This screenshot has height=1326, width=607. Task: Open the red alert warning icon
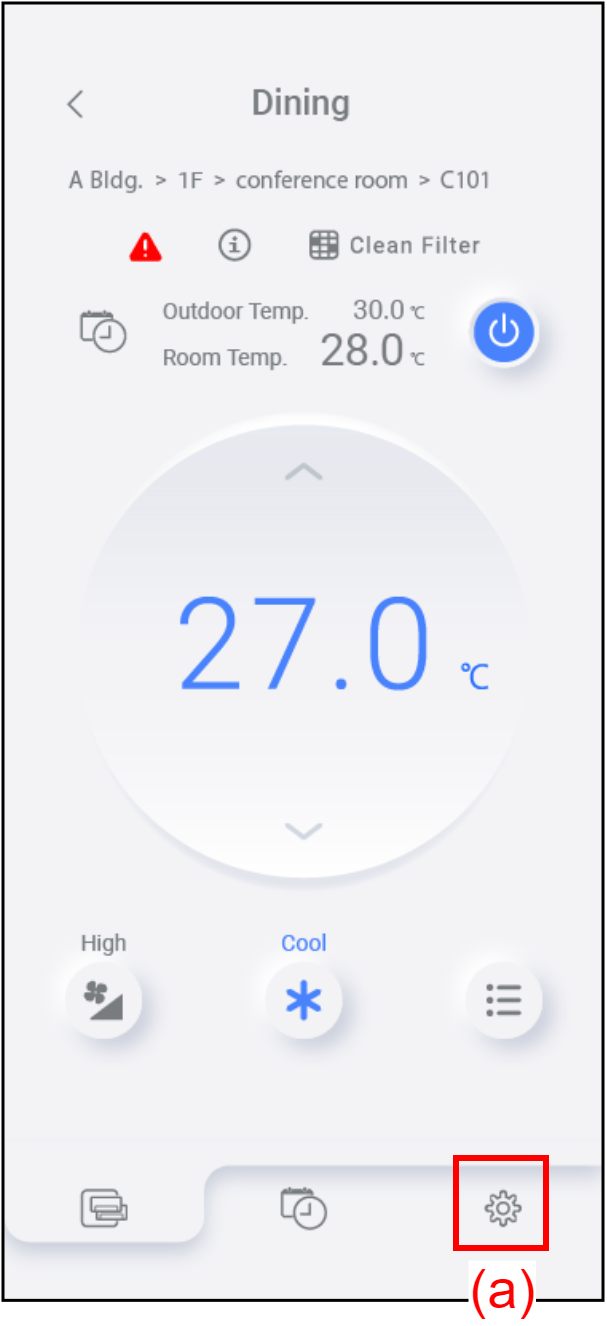[x=146, y=245]
